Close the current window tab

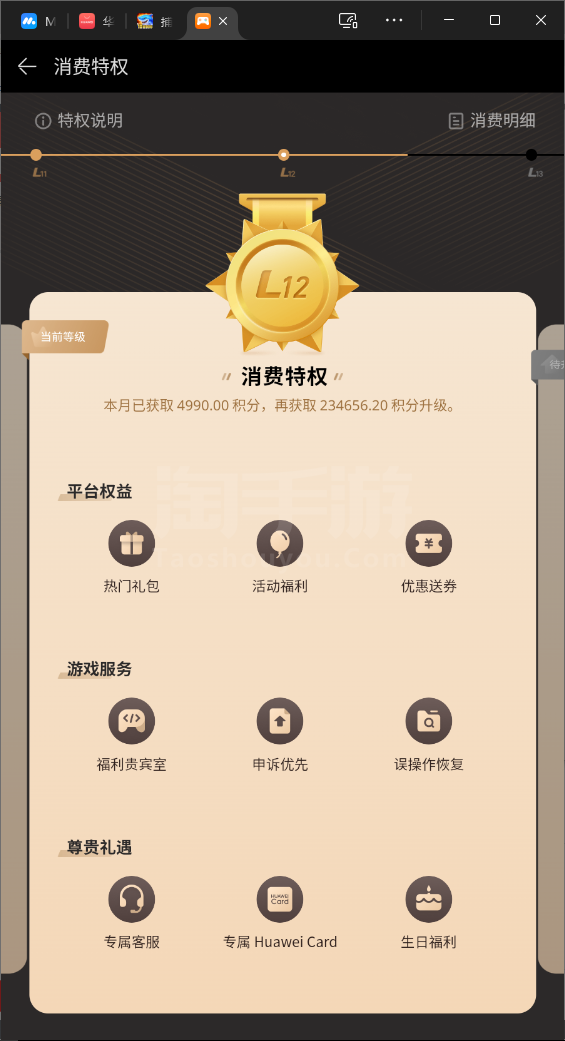click(x=223, y=21)
